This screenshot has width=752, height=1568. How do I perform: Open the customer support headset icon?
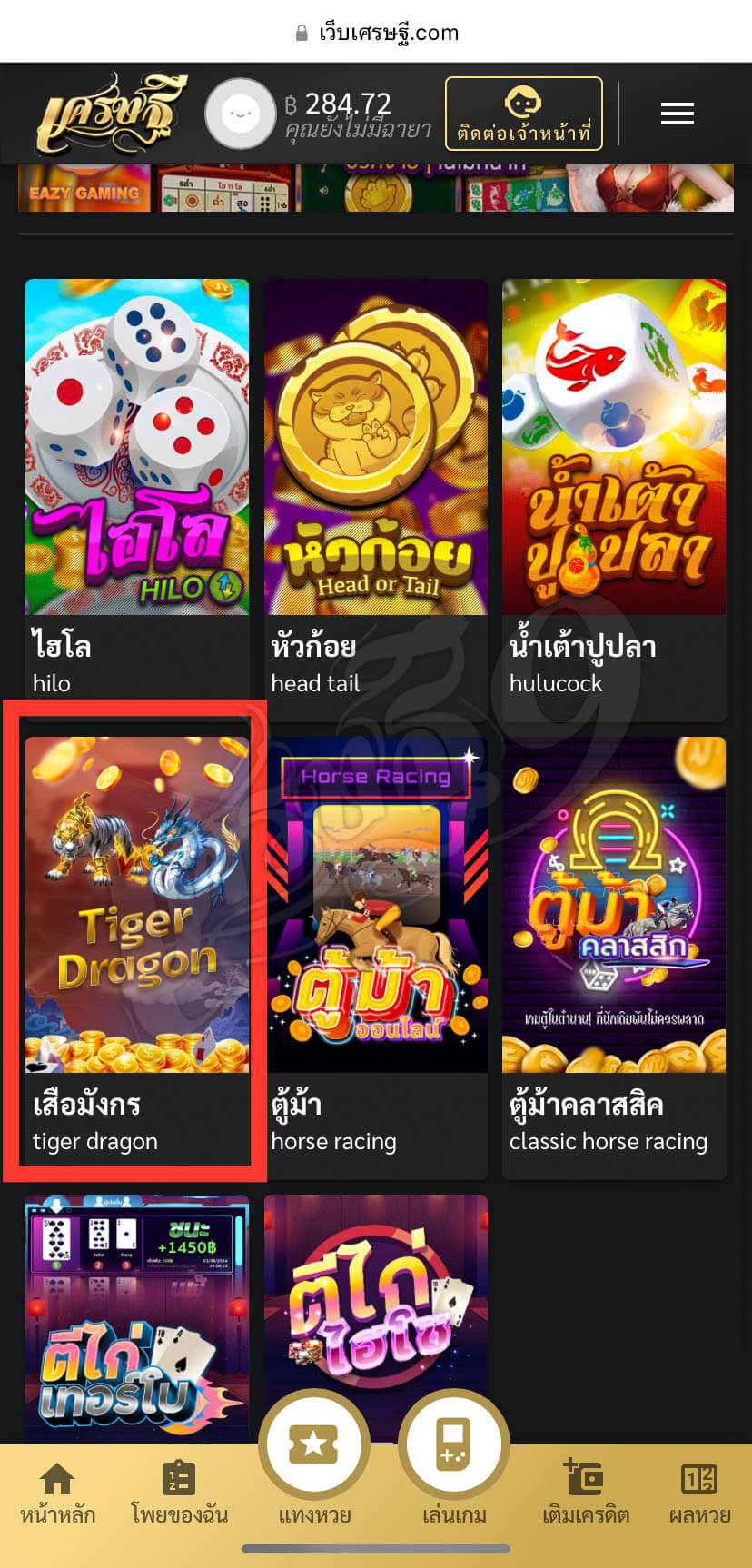click(523, 113)
